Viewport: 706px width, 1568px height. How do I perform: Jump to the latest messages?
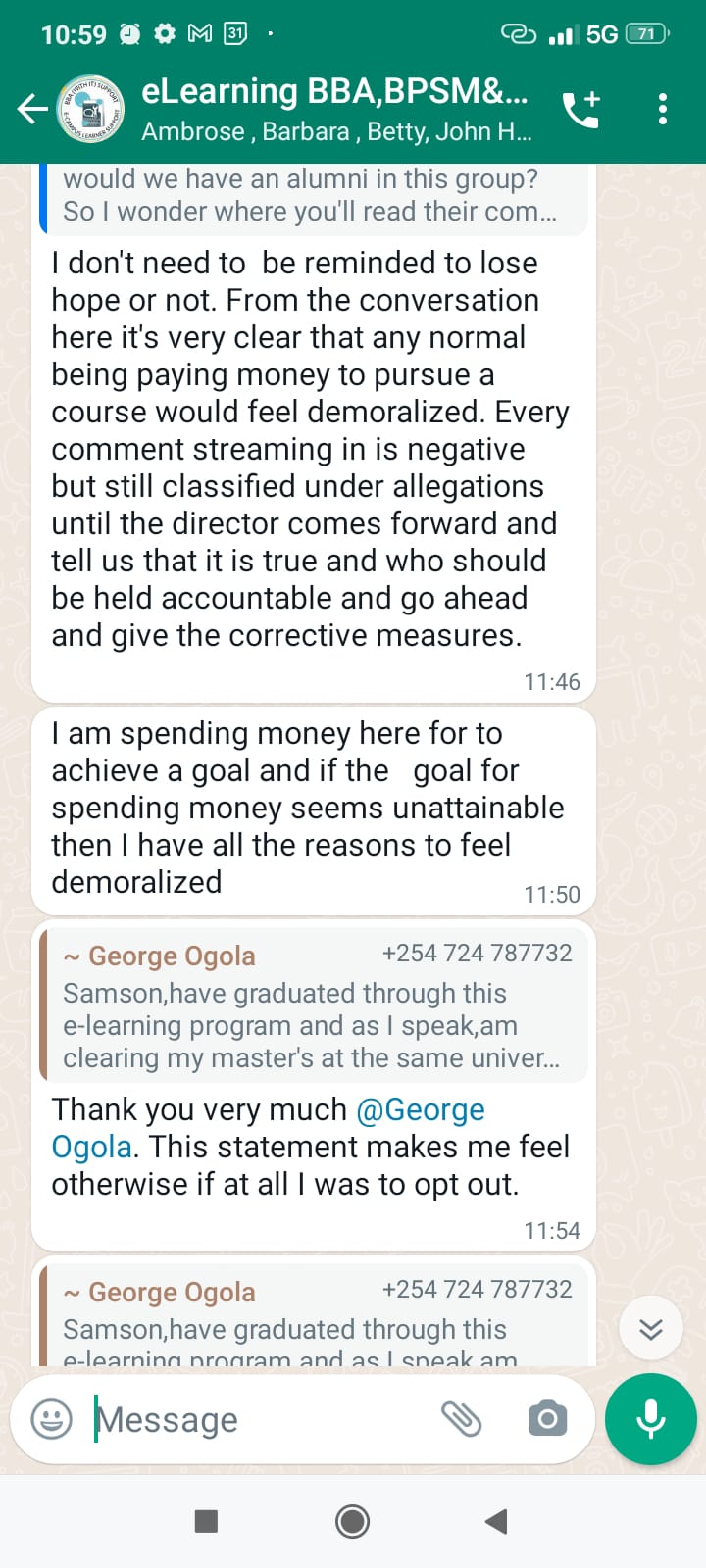point(651,1328)
